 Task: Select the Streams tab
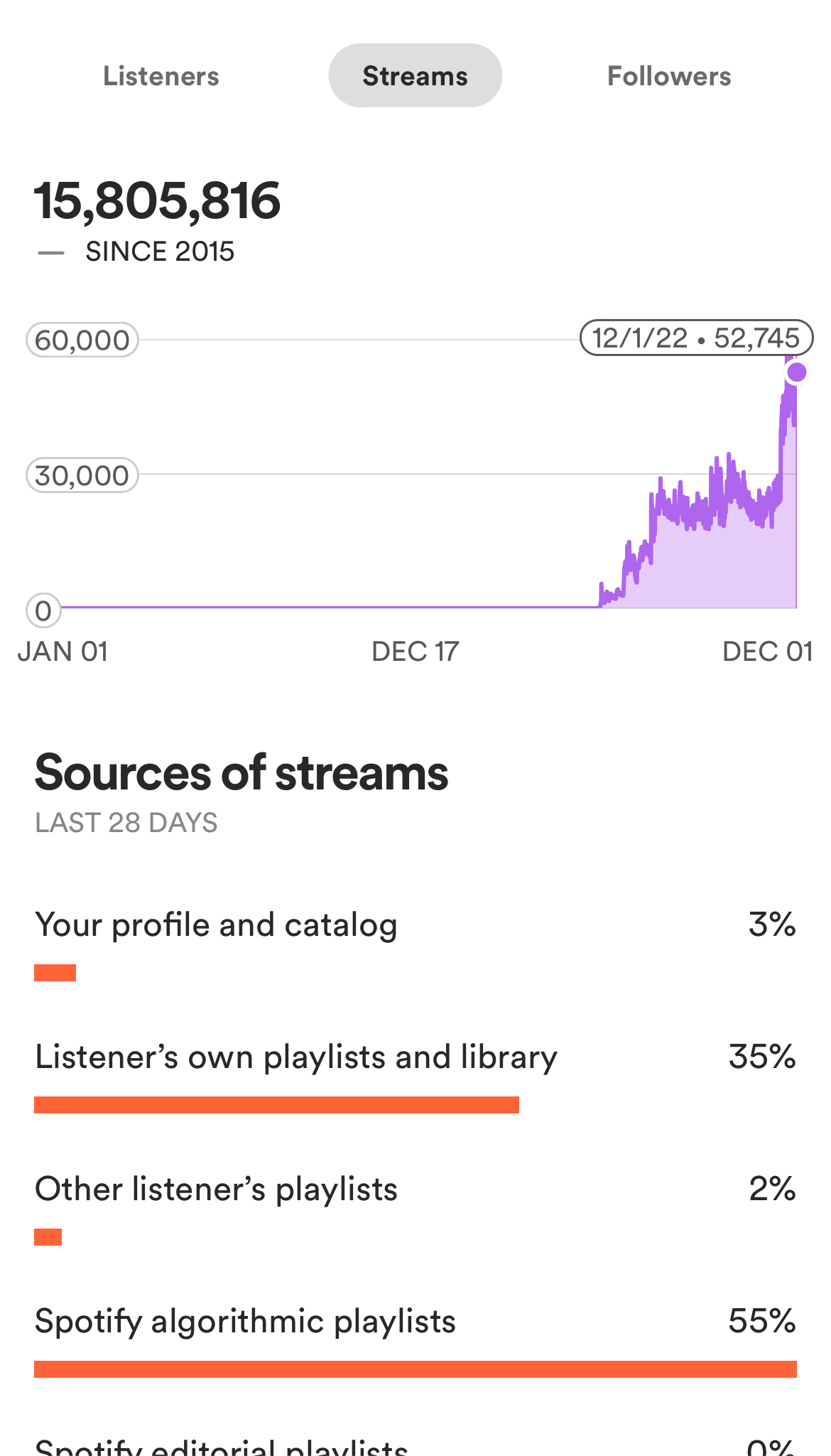coord(415,75)
